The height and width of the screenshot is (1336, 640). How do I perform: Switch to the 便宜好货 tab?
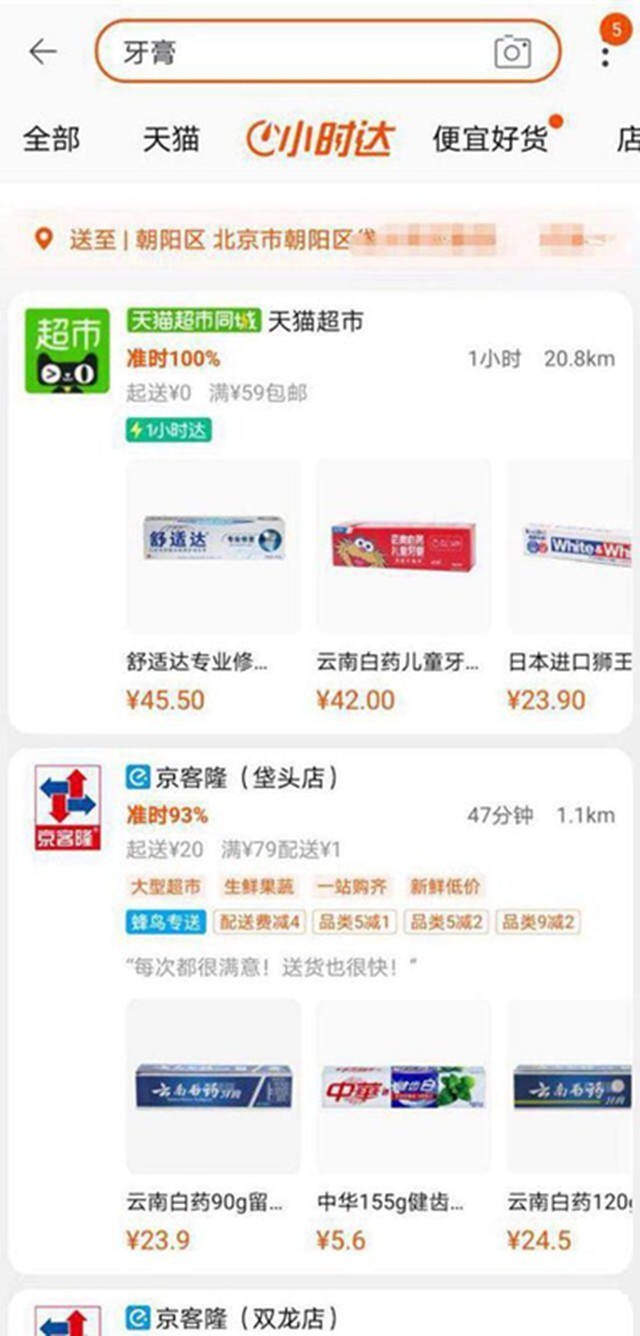point(490,139)
